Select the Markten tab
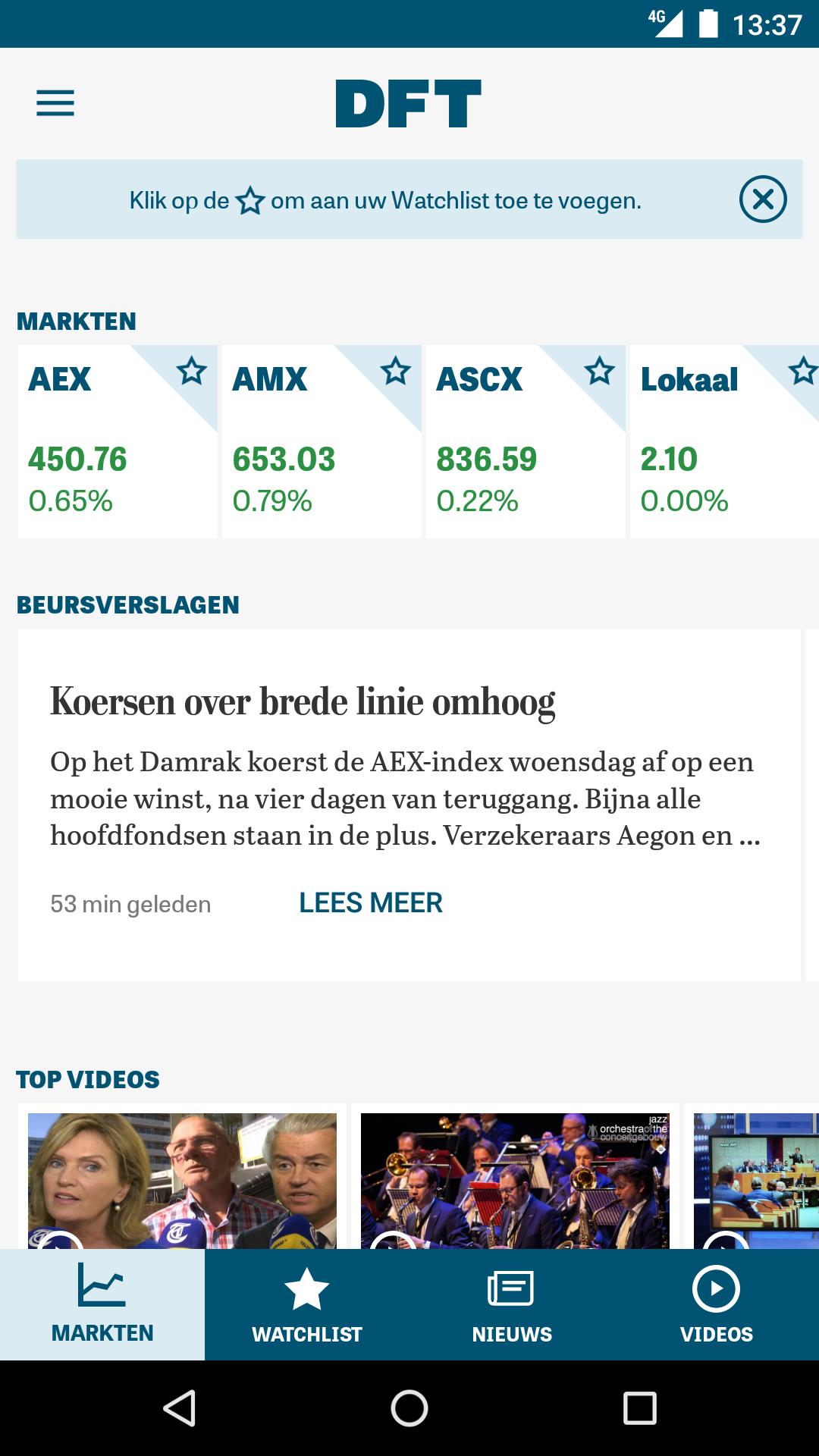Viewport: 819px width, 1456px height. (102, 1304)
